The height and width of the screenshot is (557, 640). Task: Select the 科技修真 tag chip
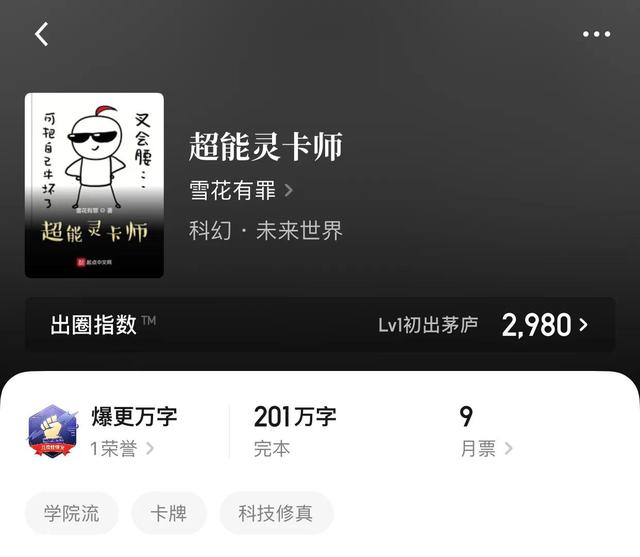[x=276, y=514]
